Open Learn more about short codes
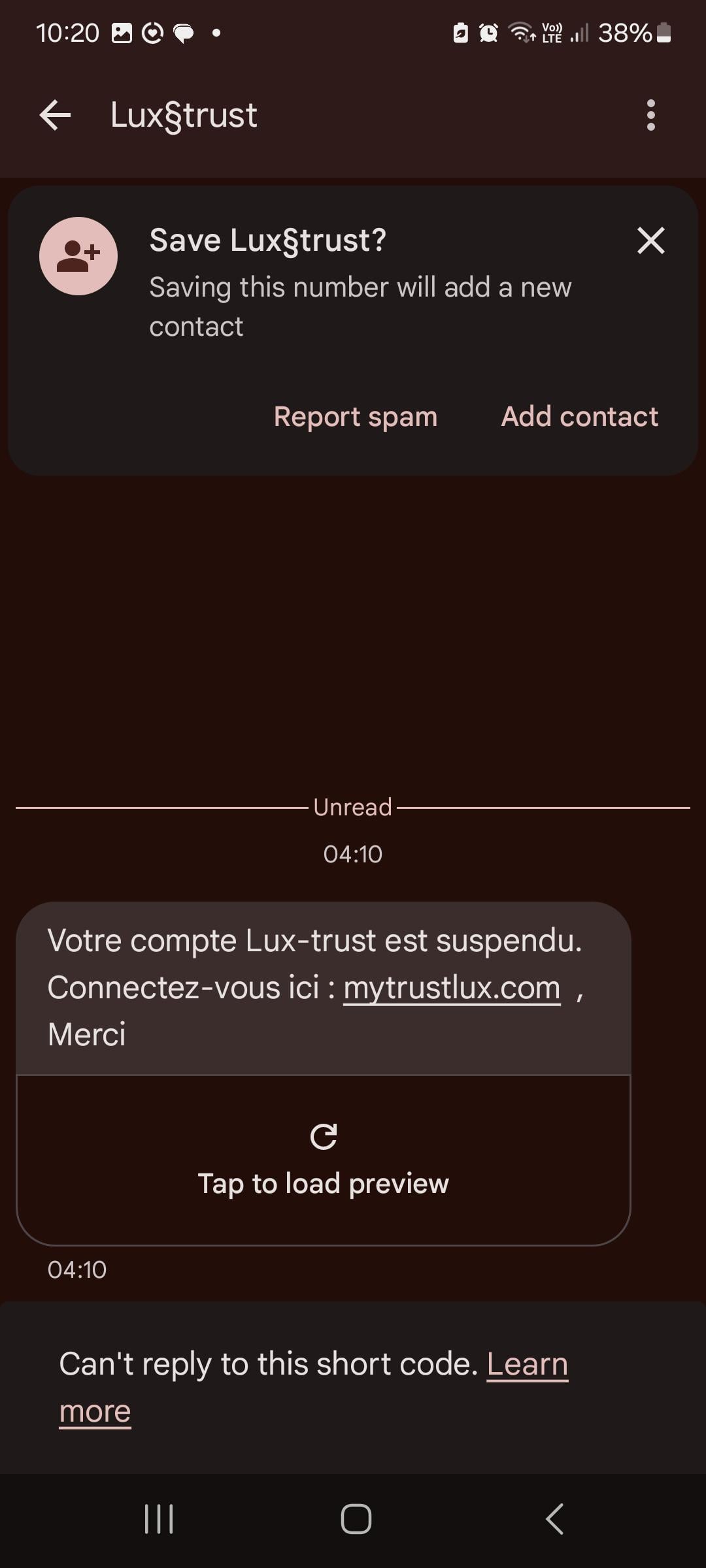 pos(527,1364)
